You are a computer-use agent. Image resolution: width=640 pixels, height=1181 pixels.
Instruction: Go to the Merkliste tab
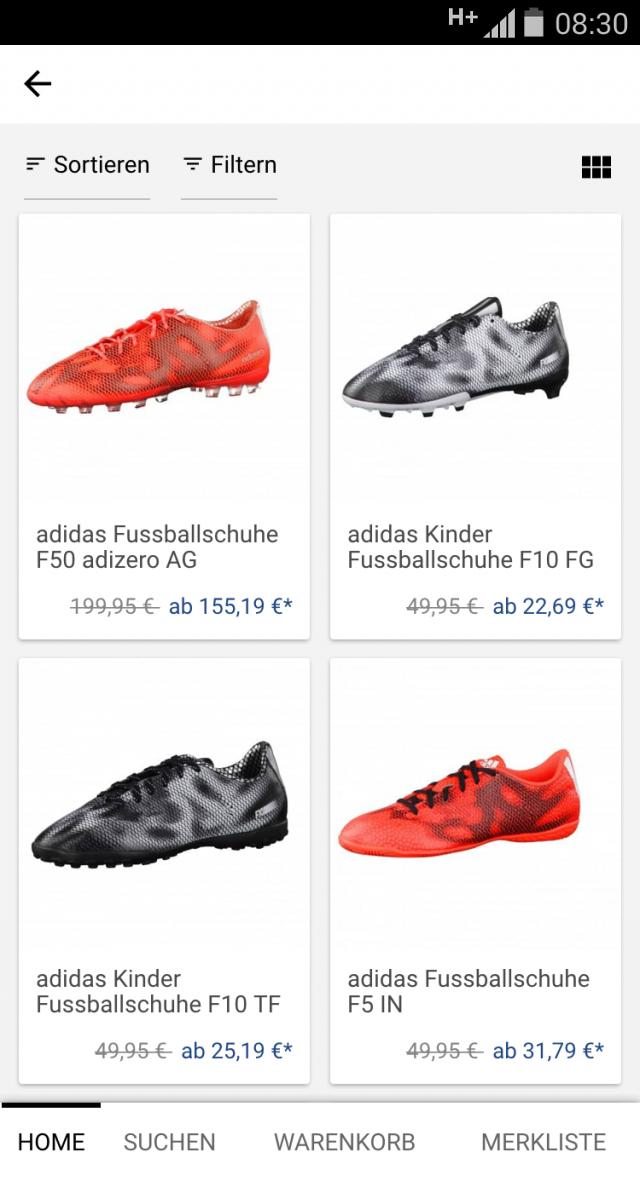(543, 1142)
